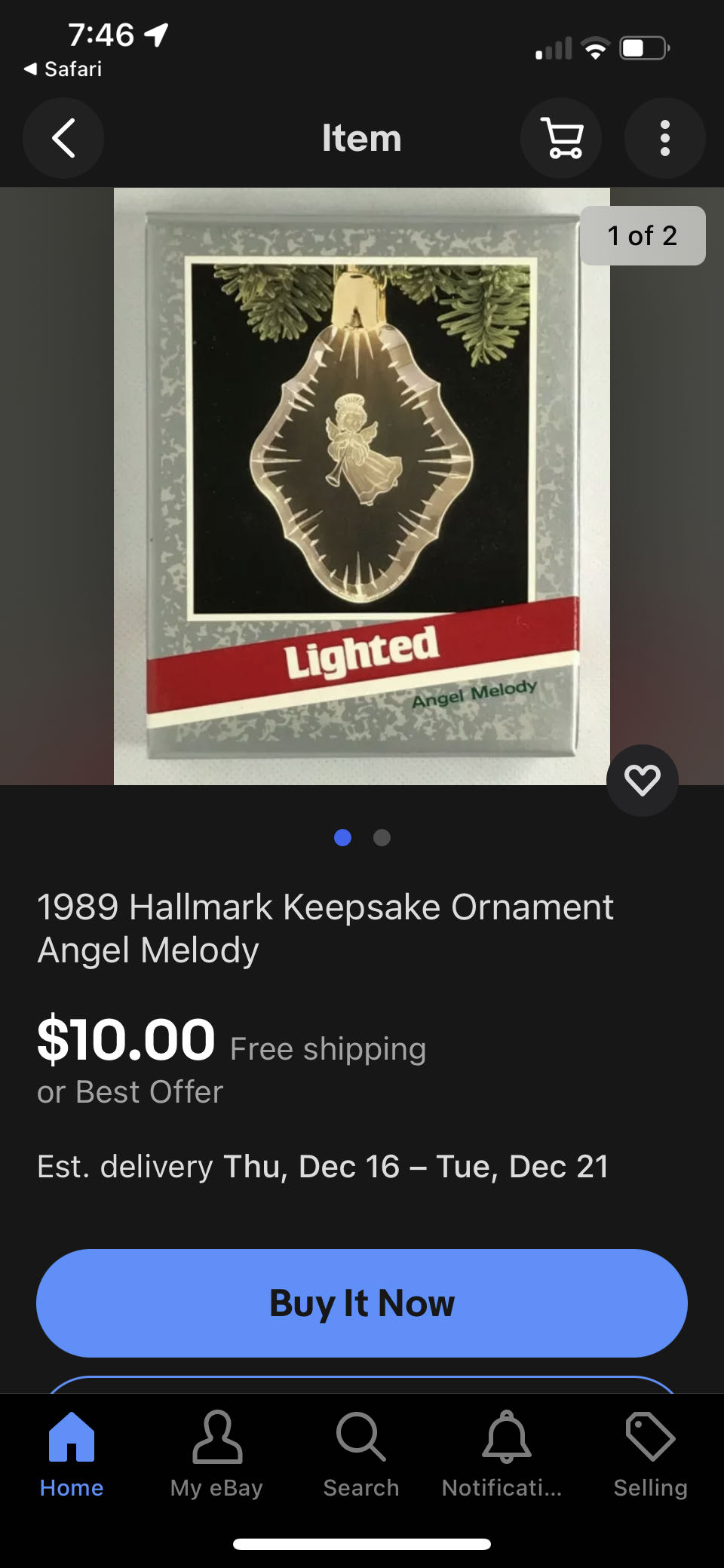Go to the Search tab
724x1568 pixels.
click(x=361, y=1455)
